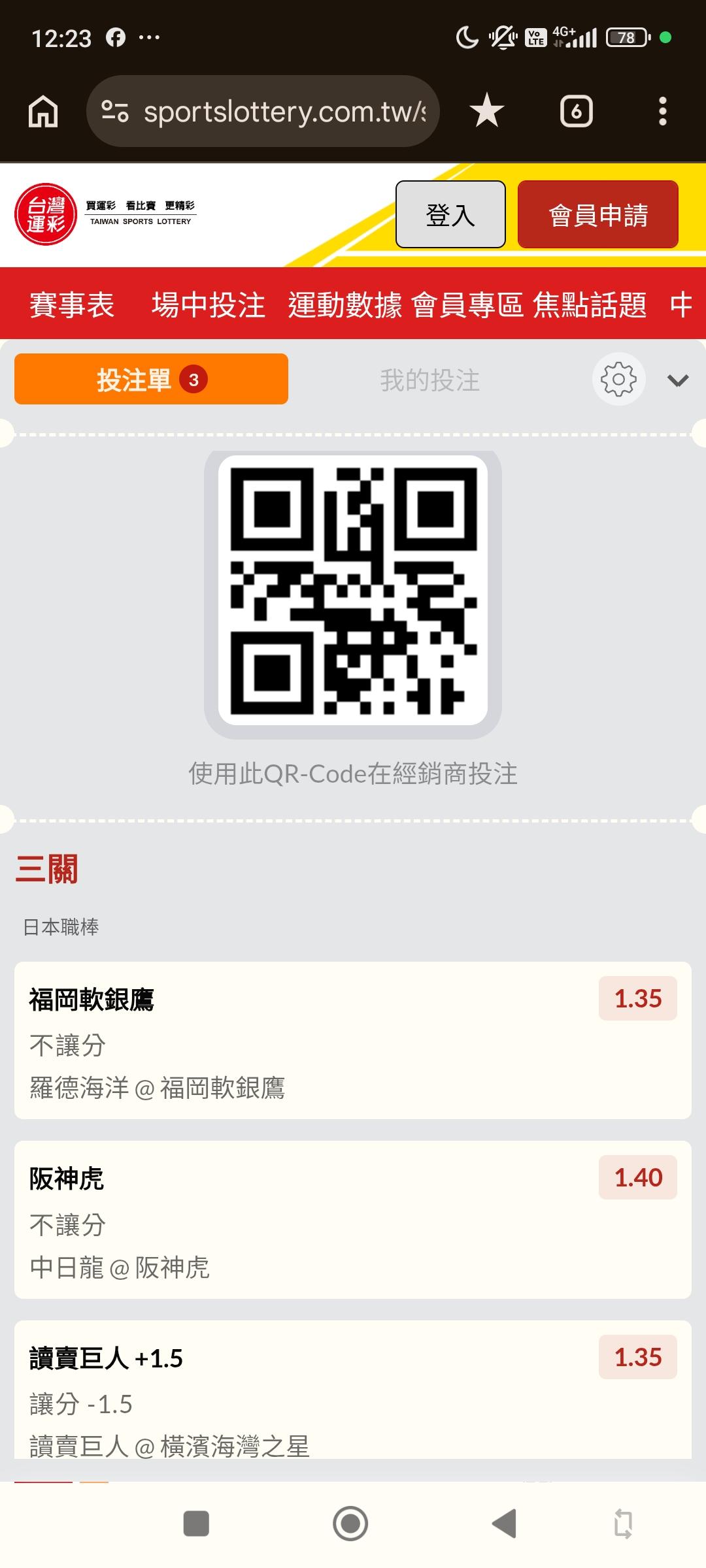The image size is (706, 1568).
Task: Open 會員申請 member registration
Action: pos(598,214)
